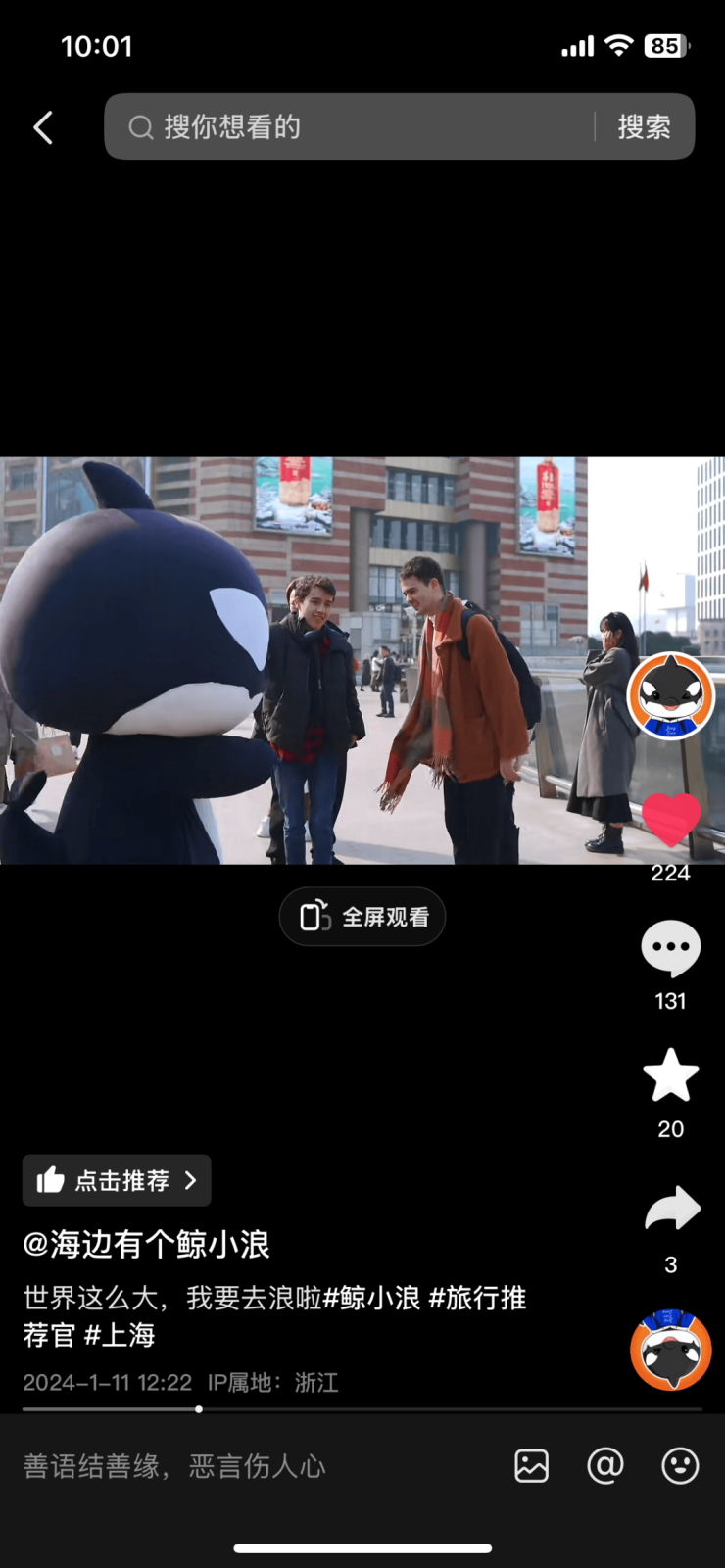Tap the 点击推荐 recommend button

[x=117, y=1180]
